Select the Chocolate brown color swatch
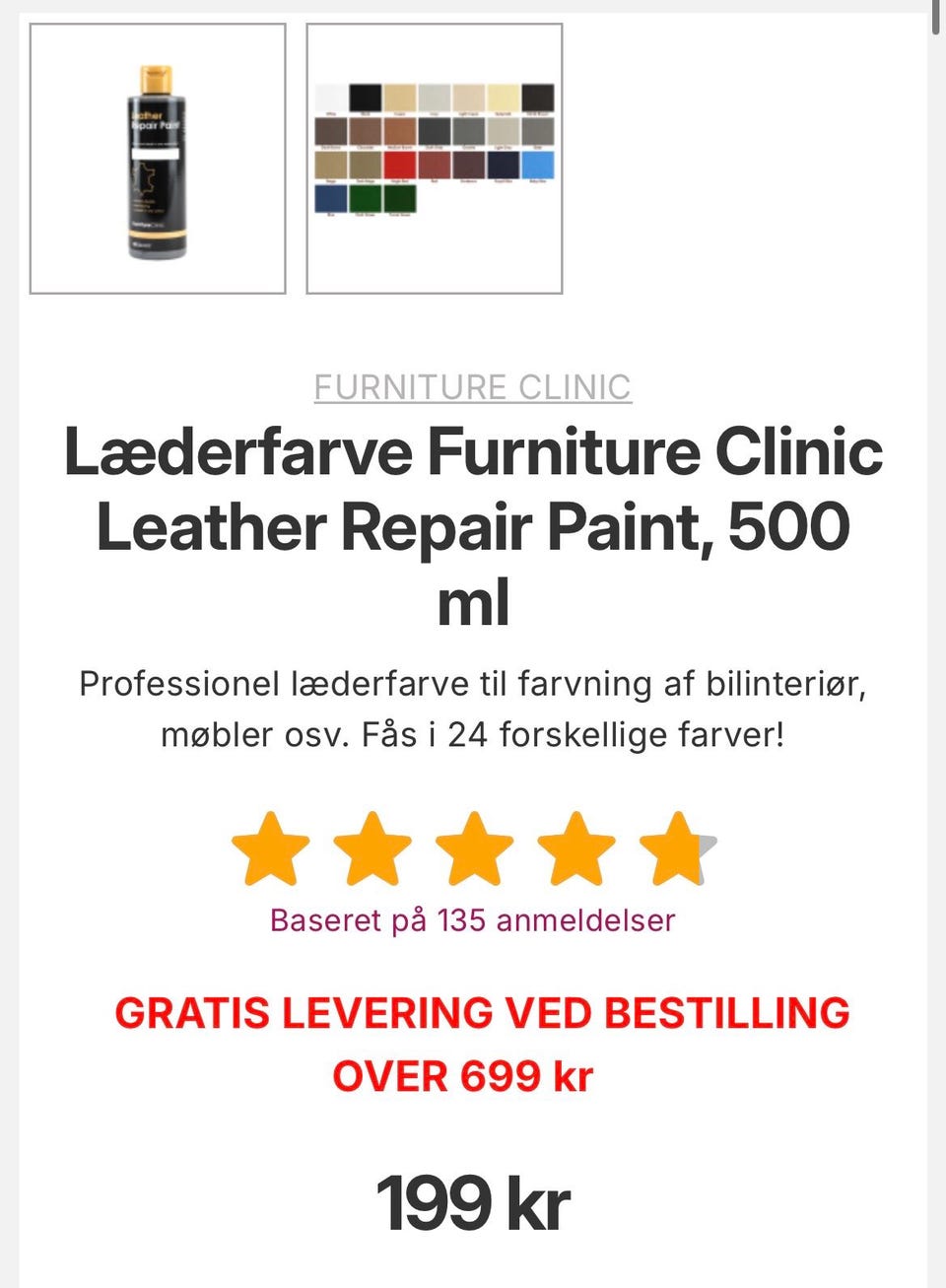 (x=366, y=130)
